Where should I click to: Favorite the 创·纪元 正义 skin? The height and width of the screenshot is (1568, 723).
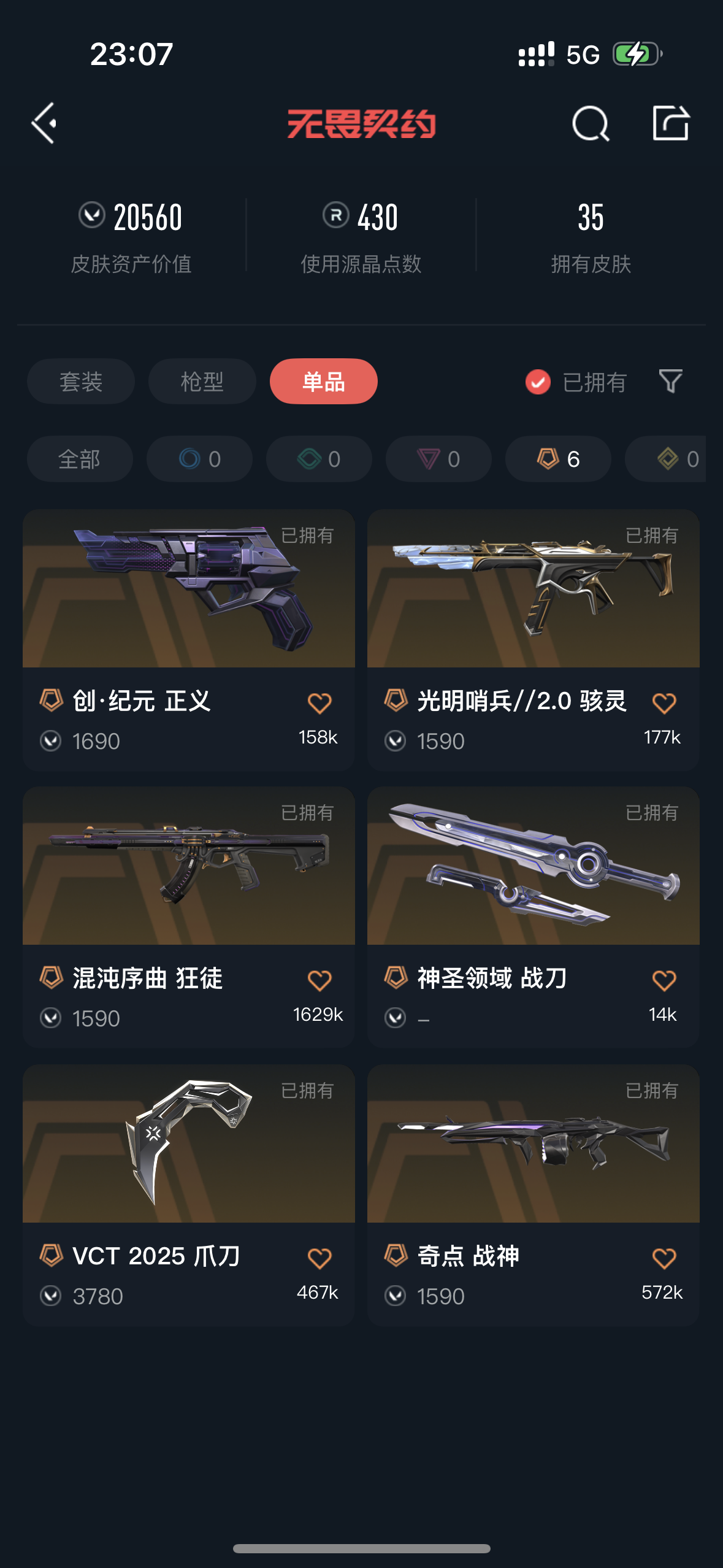point(319,703)
